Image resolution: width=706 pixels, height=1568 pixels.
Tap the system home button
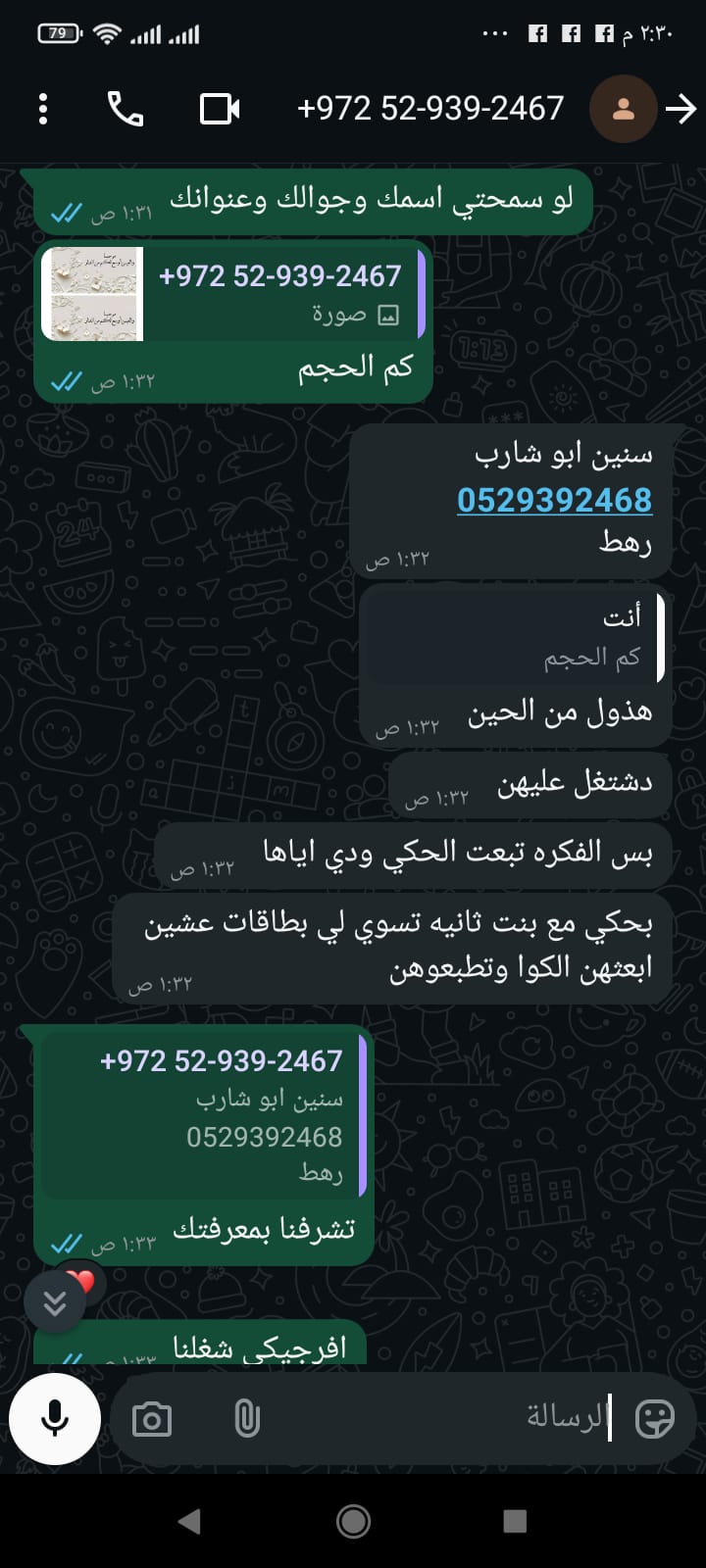[x=353, y=1521]
